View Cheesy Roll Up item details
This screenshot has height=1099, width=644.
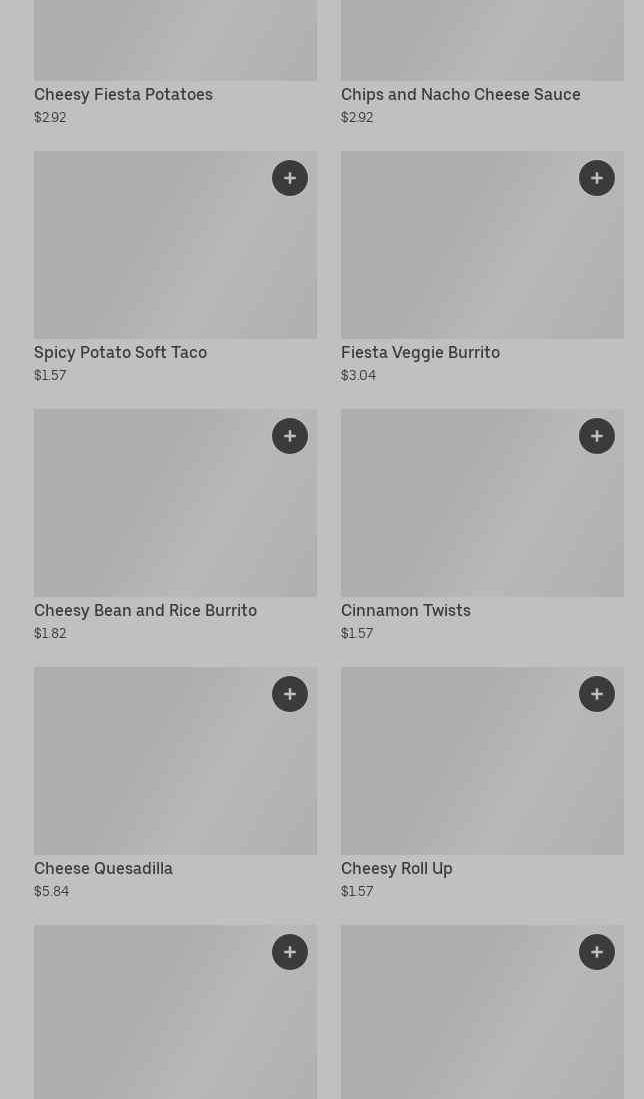click(396, 868)
